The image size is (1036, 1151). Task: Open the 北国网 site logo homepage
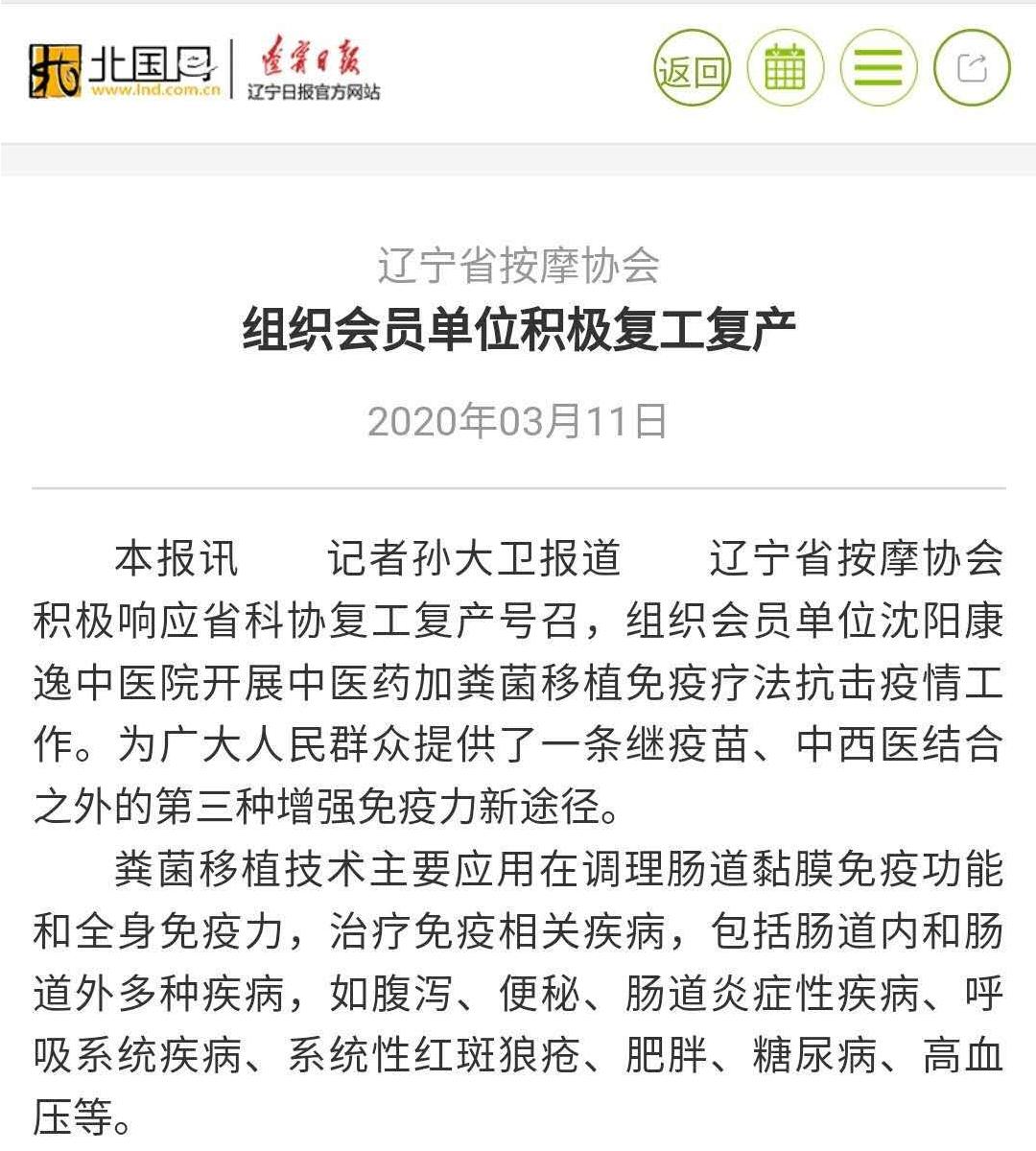tap(125, 70)
